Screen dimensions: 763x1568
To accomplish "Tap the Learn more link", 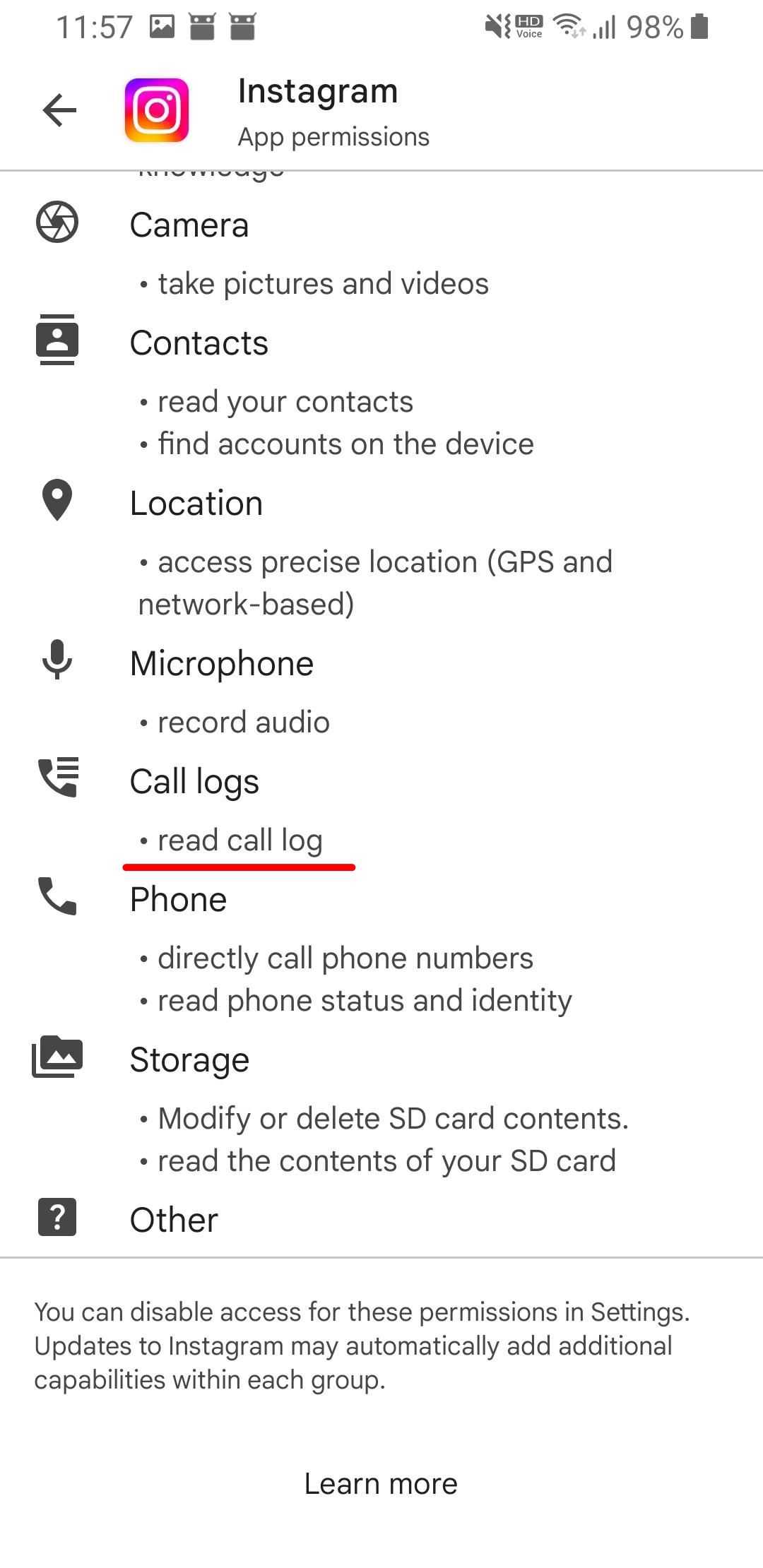I will 381,1483.
